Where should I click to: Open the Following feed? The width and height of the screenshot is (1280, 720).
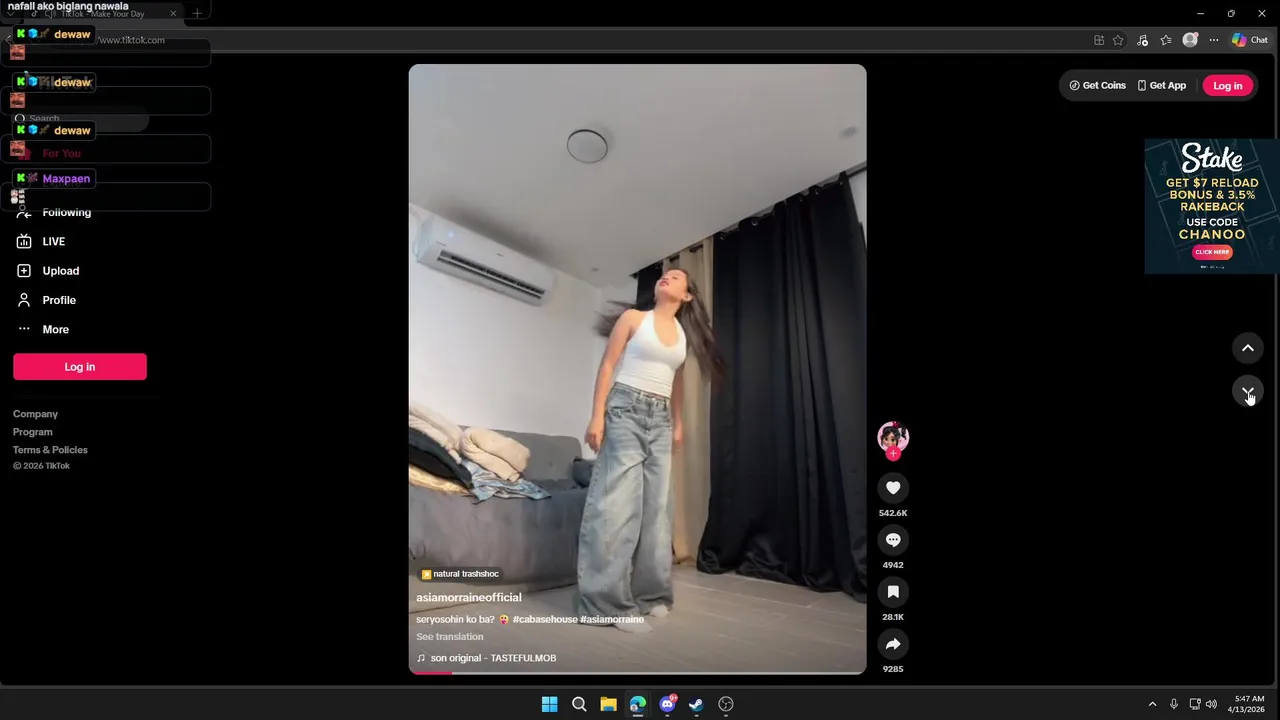tap(66, 212)
